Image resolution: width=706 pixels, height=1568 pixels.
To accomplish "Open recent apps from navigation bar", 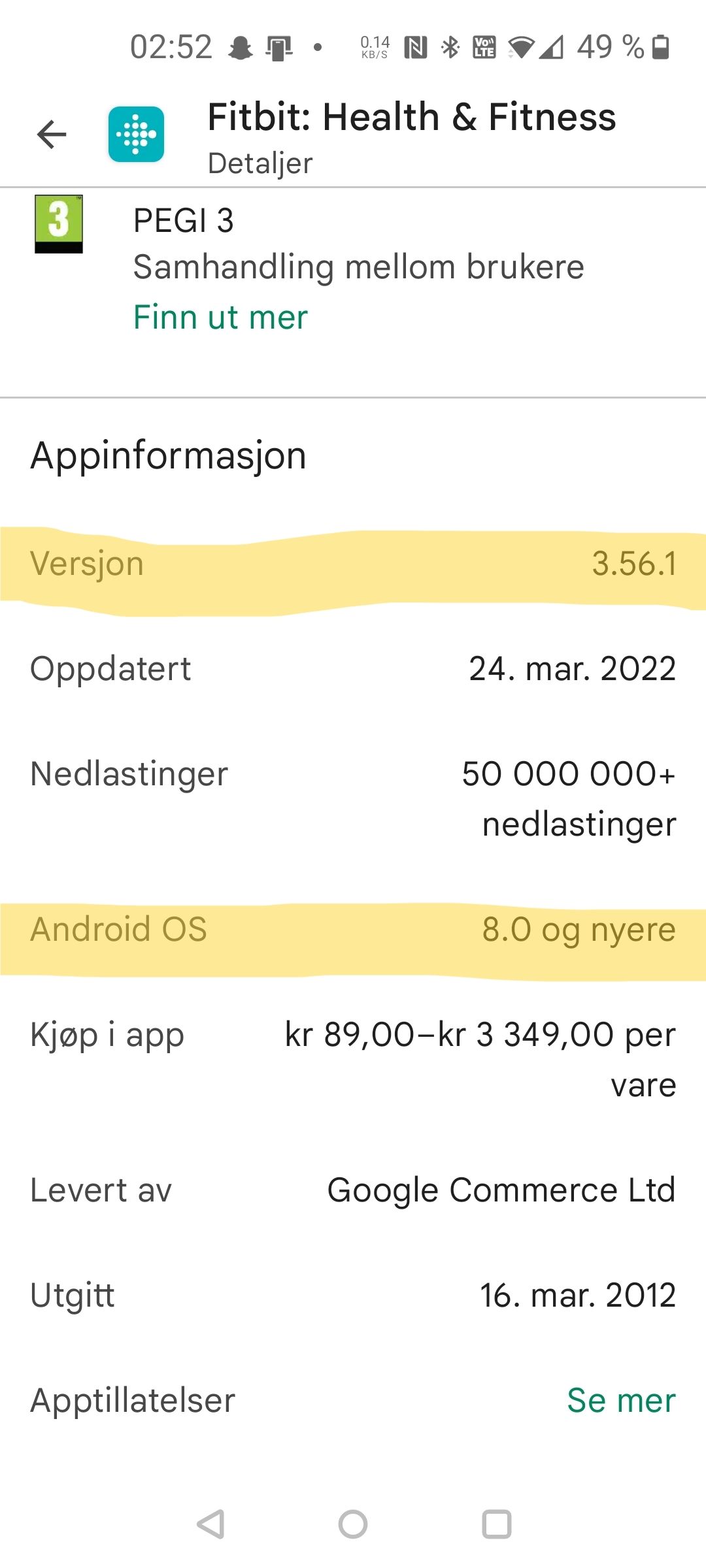I will pyautogui.click(x=496, y=1524).
